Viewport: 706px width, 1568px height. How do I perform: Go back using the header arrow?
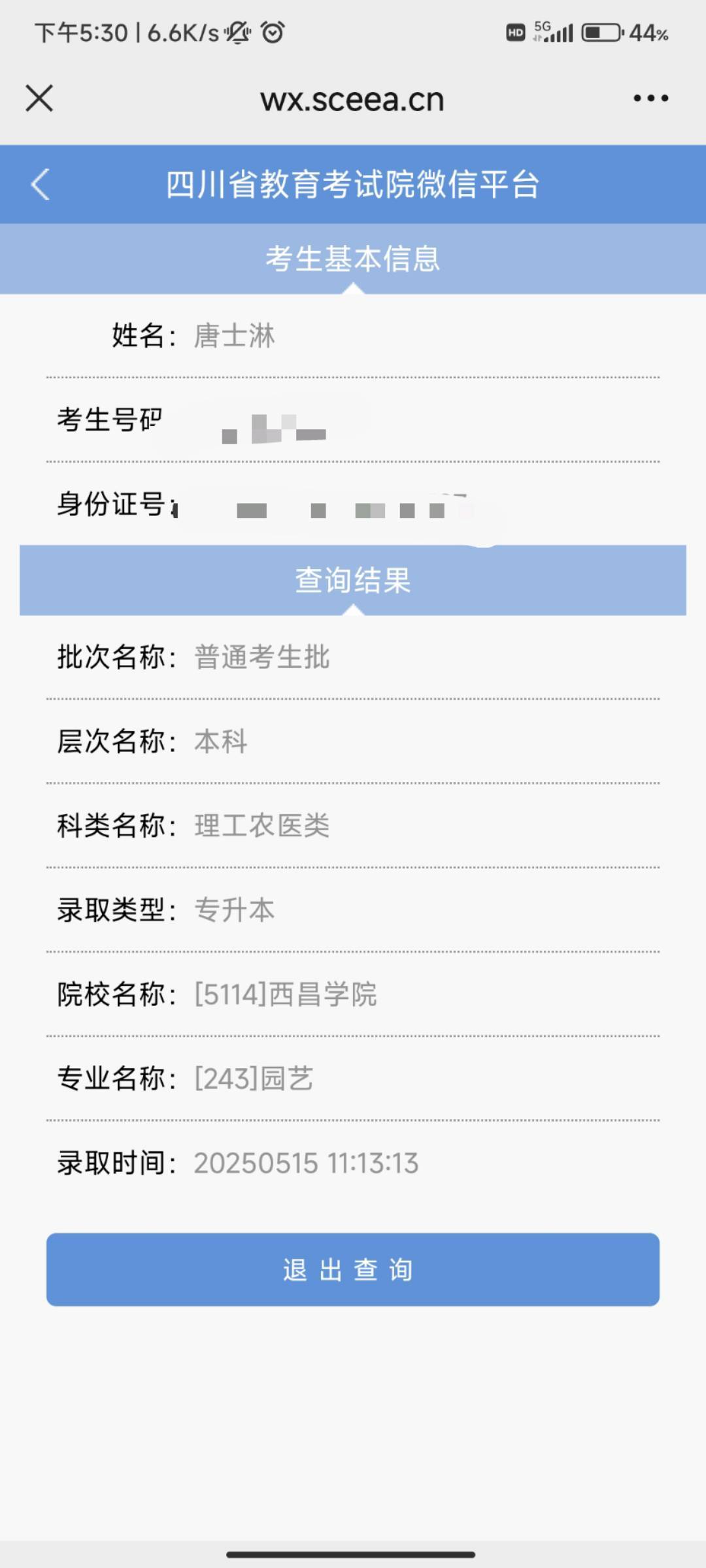click(x=41, y=184)
